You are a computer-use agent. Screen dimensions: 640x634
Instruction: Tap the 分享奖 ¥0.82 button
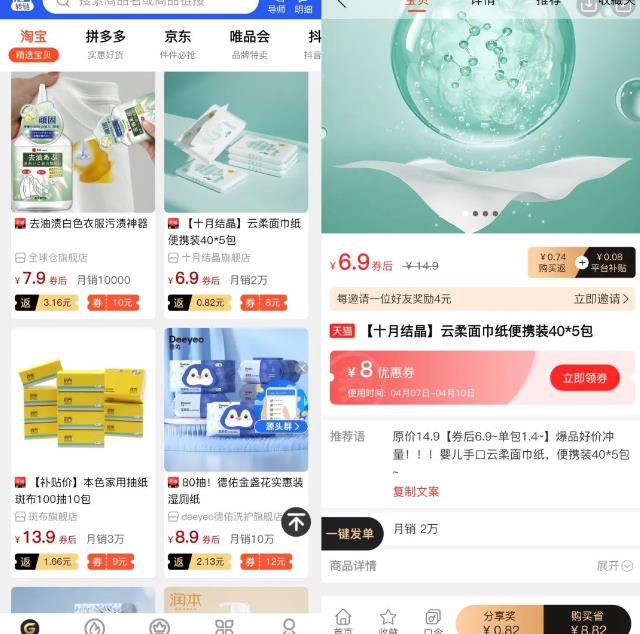pos(499,620)
